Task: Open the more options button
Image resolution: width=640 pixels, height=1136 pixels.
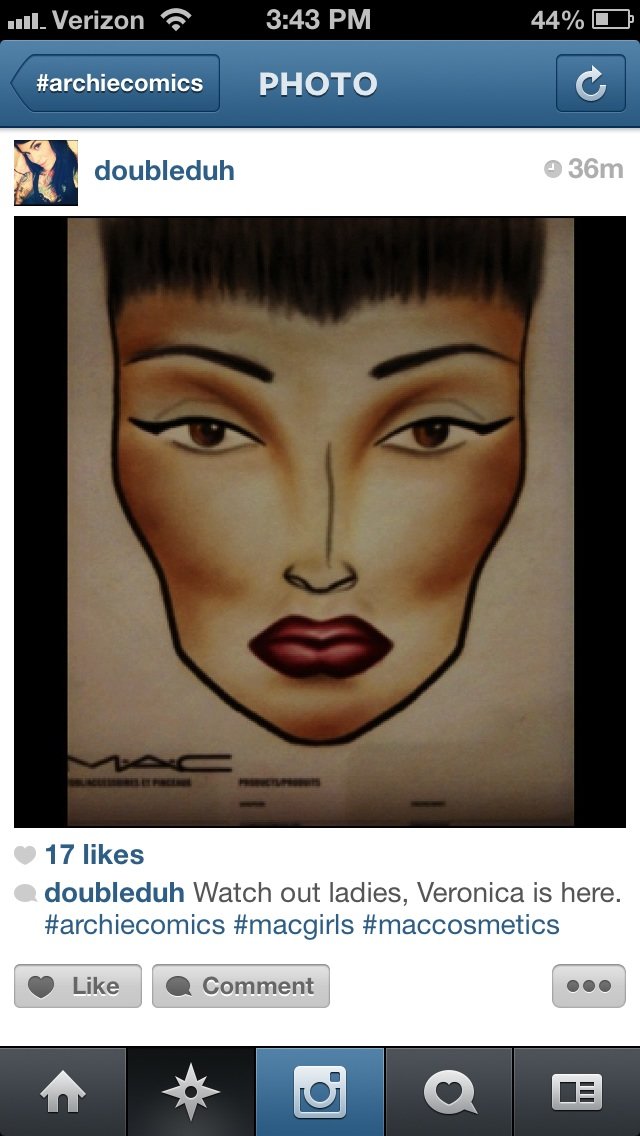Action: point(588,986)
